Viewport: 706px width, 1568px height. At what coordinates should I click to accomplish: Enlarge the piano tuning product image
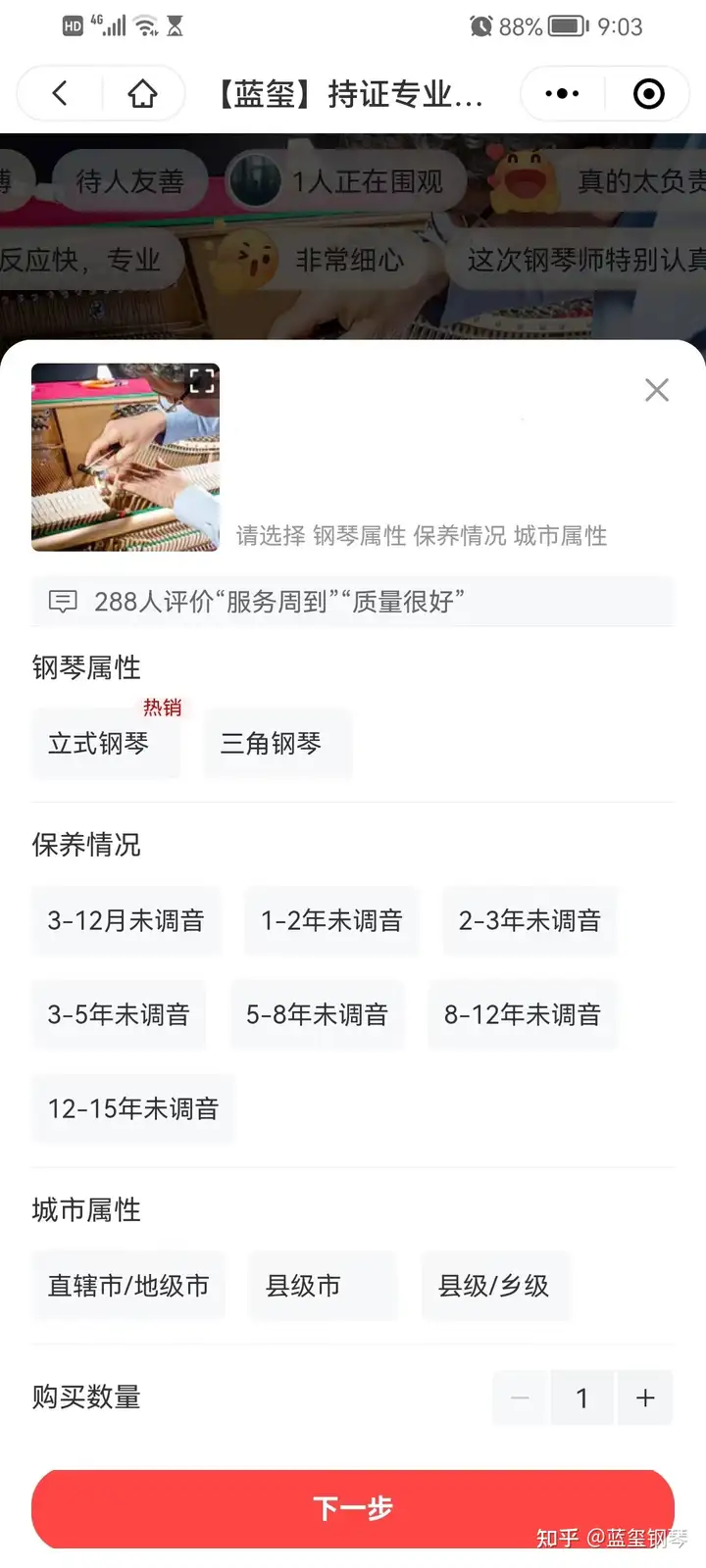click(201, 381)
